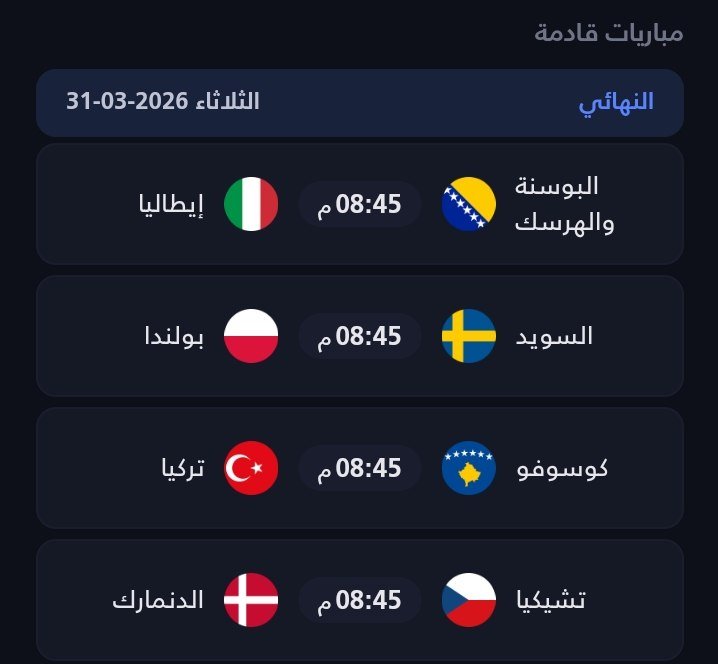View the Kosovo vs Turkey match details
Viewport: 718px width, 664px height.
pyautogui.click(x=360, y=468)
